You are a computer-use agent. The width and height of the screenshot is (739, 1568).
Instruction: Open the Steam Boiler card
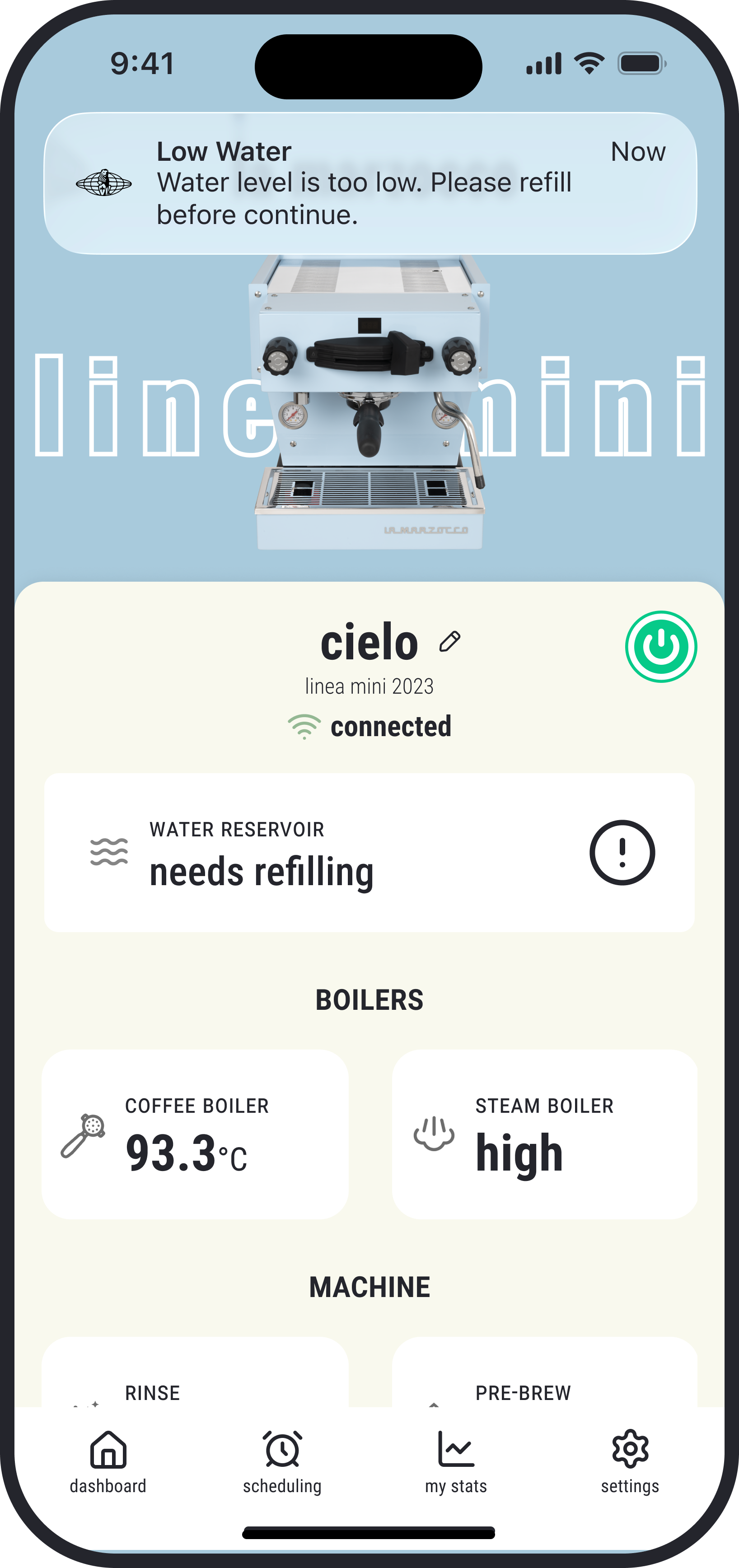[544, 1134]
